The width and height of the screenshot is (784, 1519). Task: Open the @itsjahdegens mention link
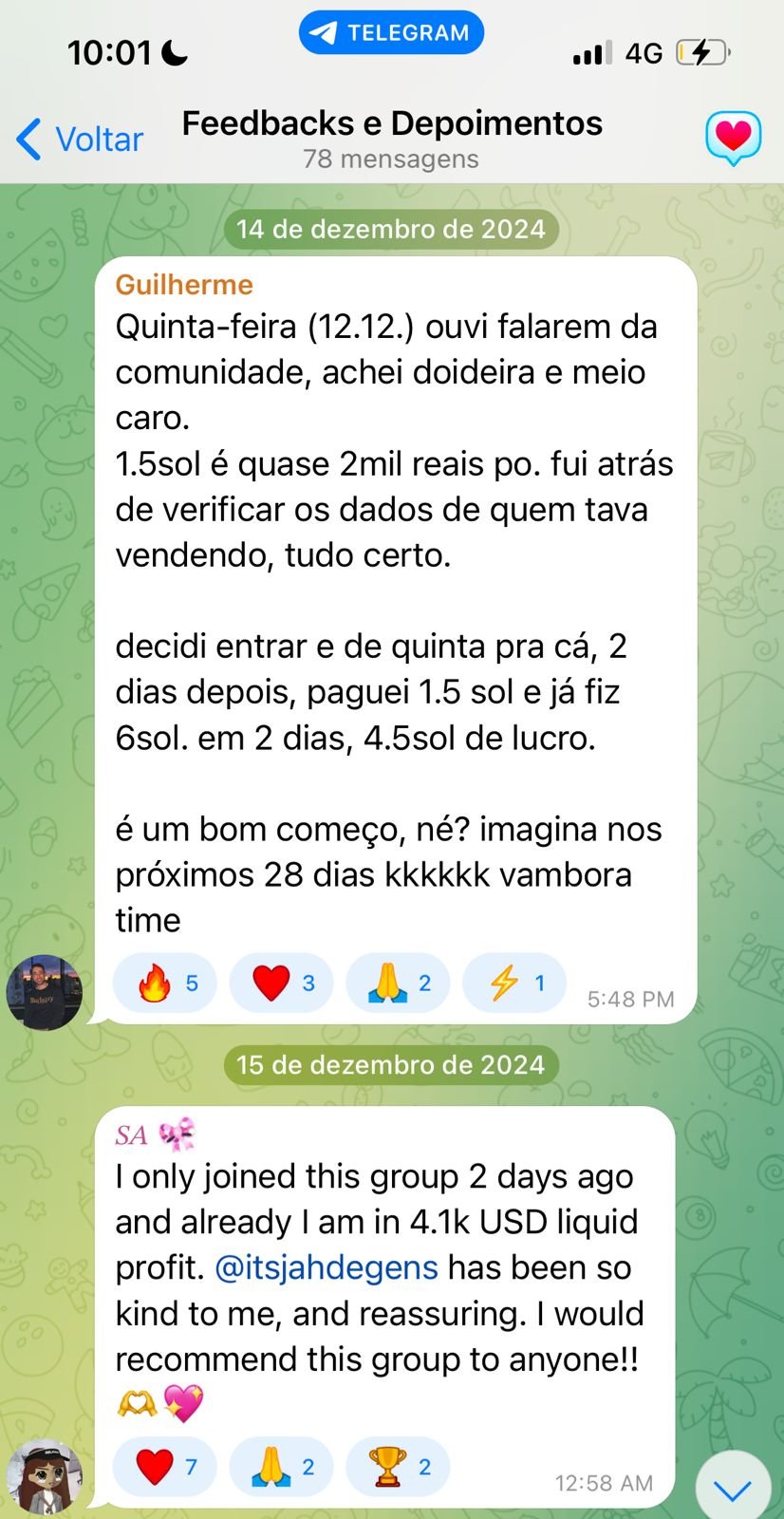[x=327, y=1267]
